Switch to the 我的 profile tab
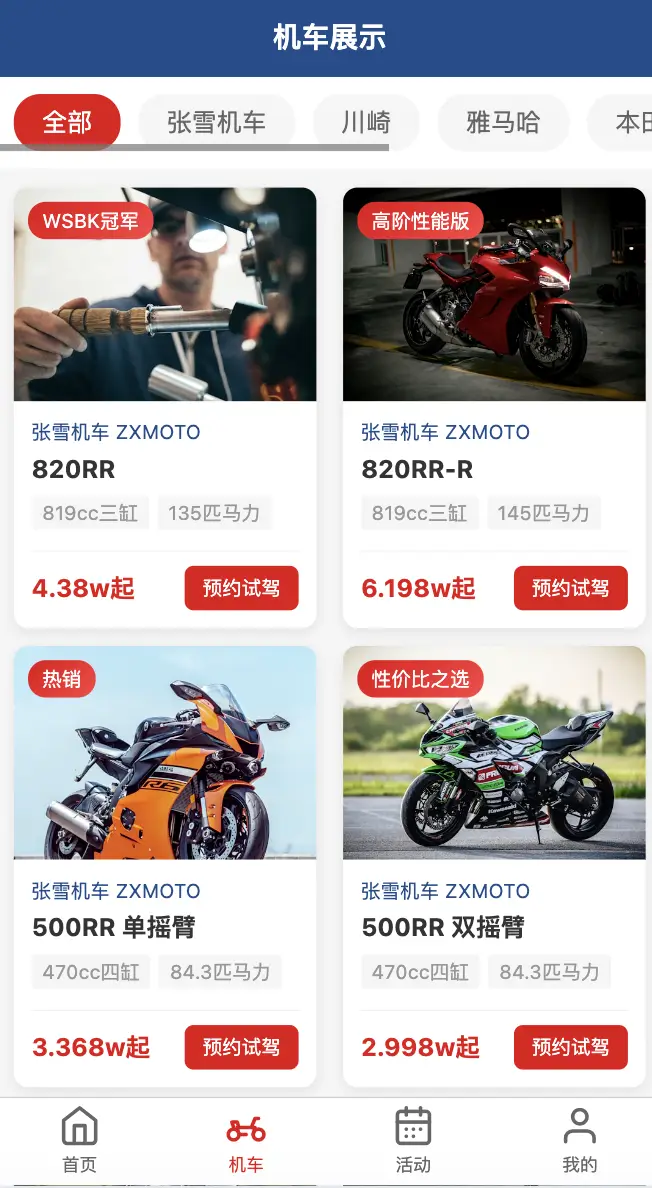652x1188 pixels. tap(579, 1140)
